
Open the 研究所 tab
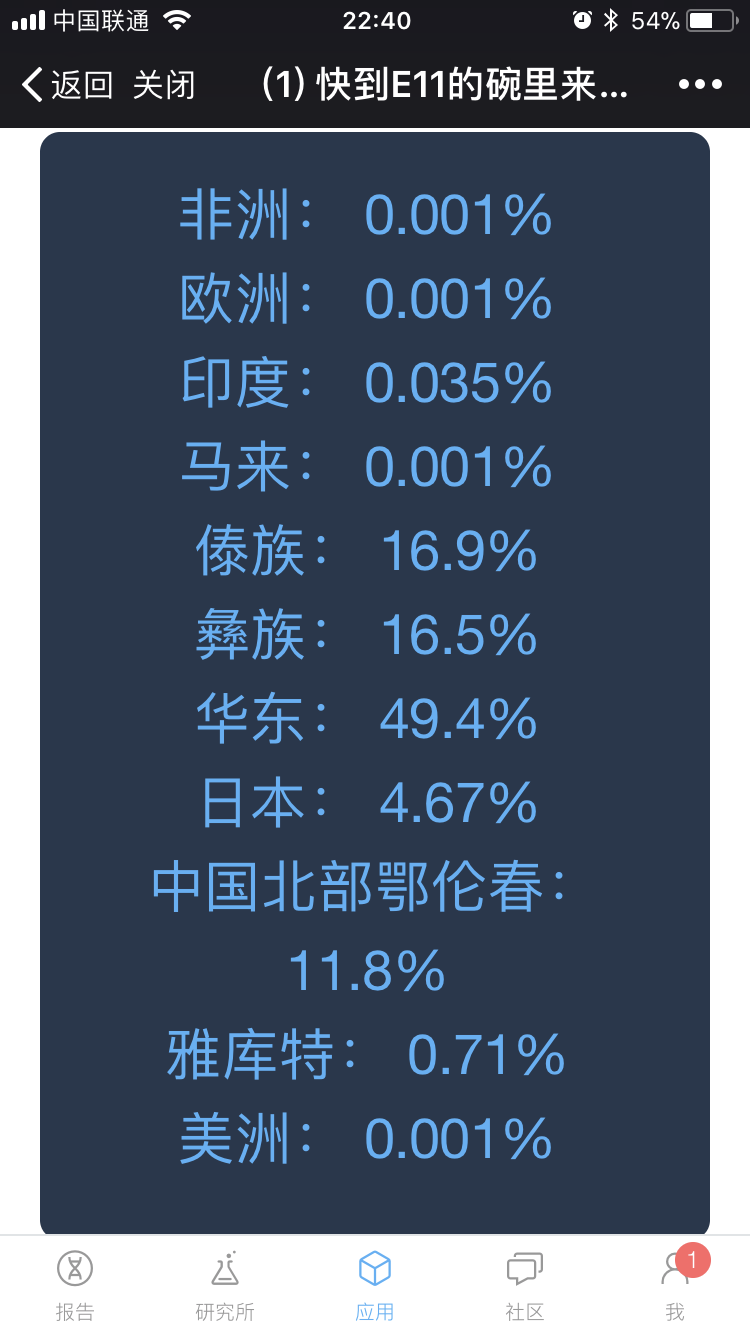(225, 1286)
